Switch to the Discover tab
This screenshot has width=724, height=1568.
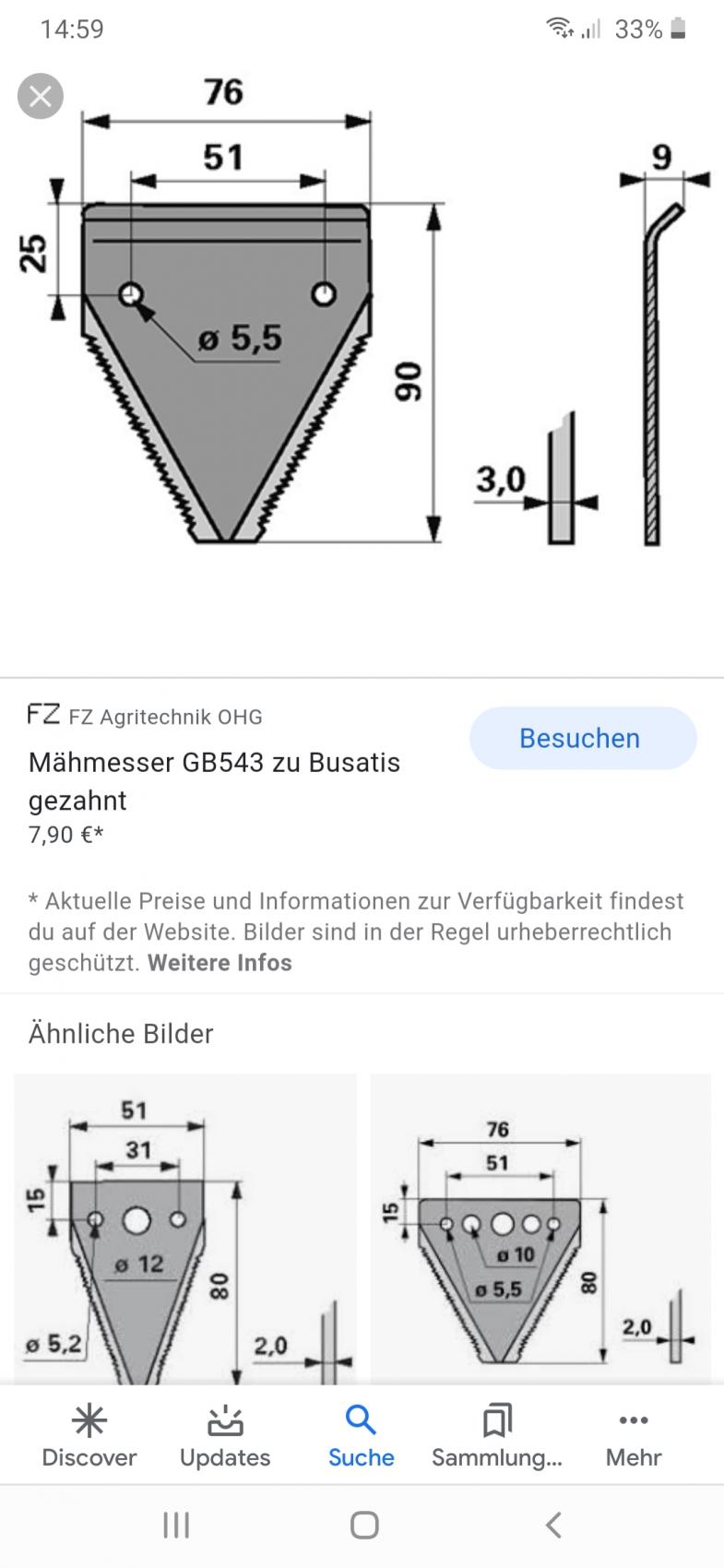tap(89, 1436)
